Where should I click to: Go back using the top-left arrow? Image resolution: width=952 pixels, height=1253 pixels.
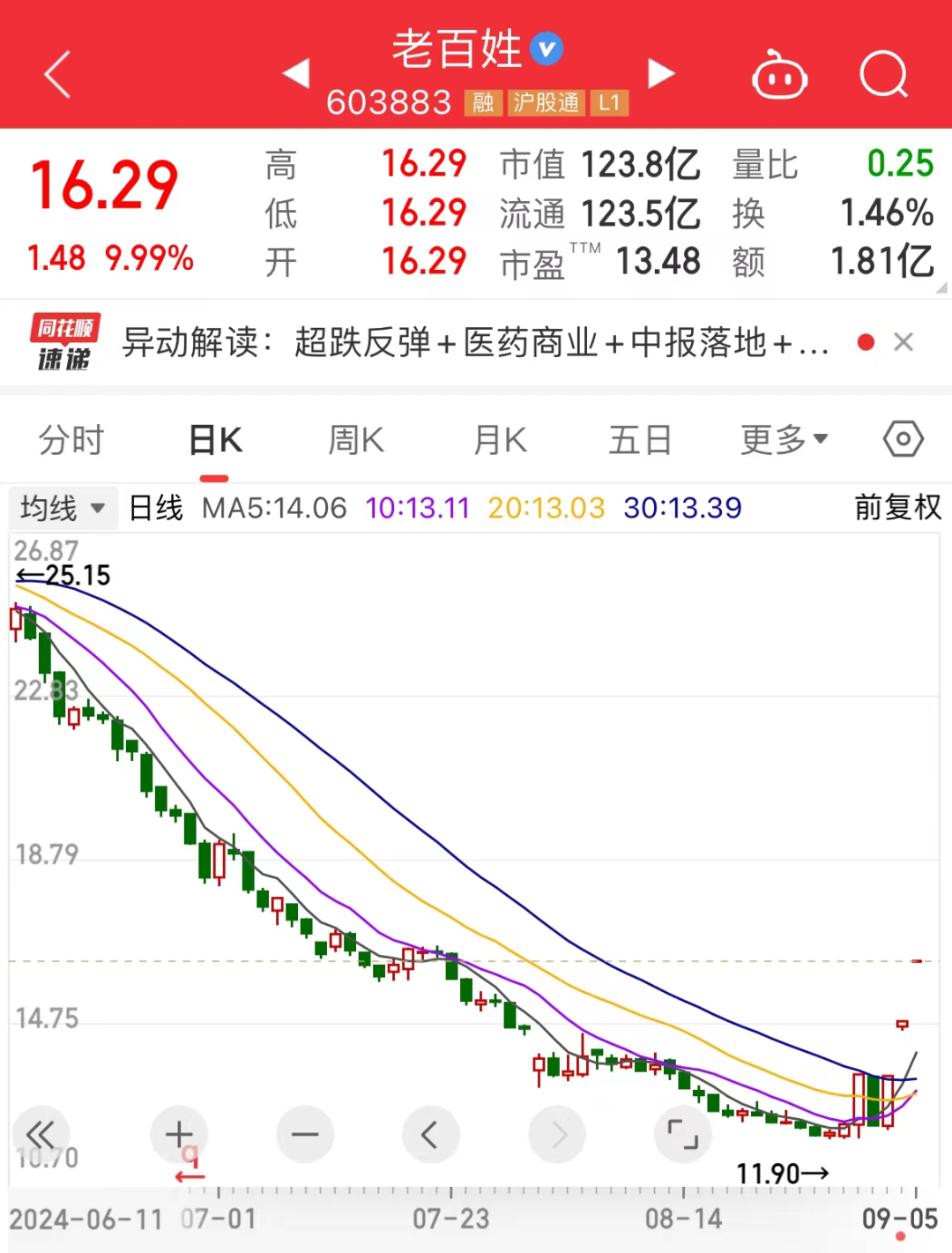tap(58, 74)
